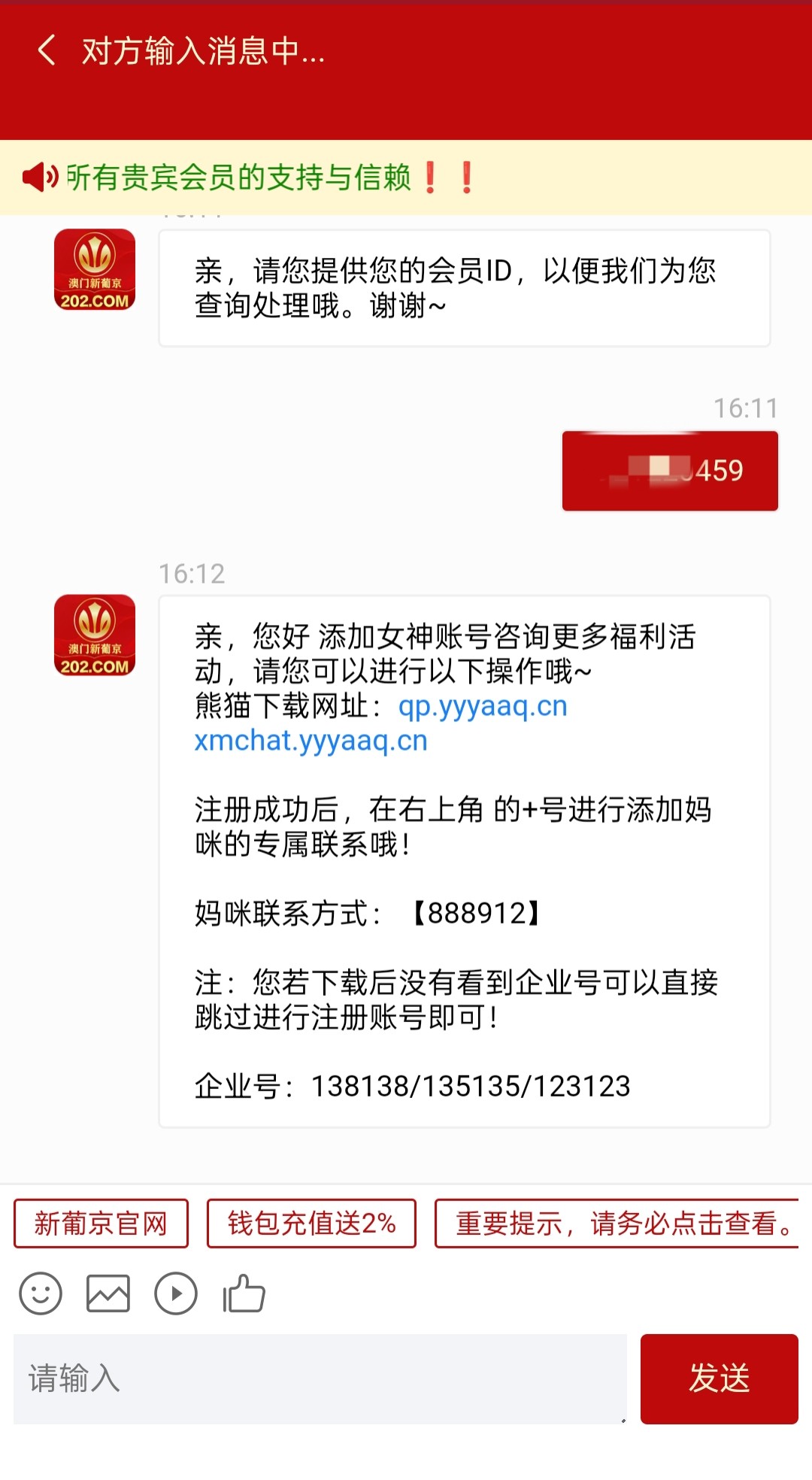
Task: Open the emoji picker
Action: pyautogui.click(x=41, y=1293)
